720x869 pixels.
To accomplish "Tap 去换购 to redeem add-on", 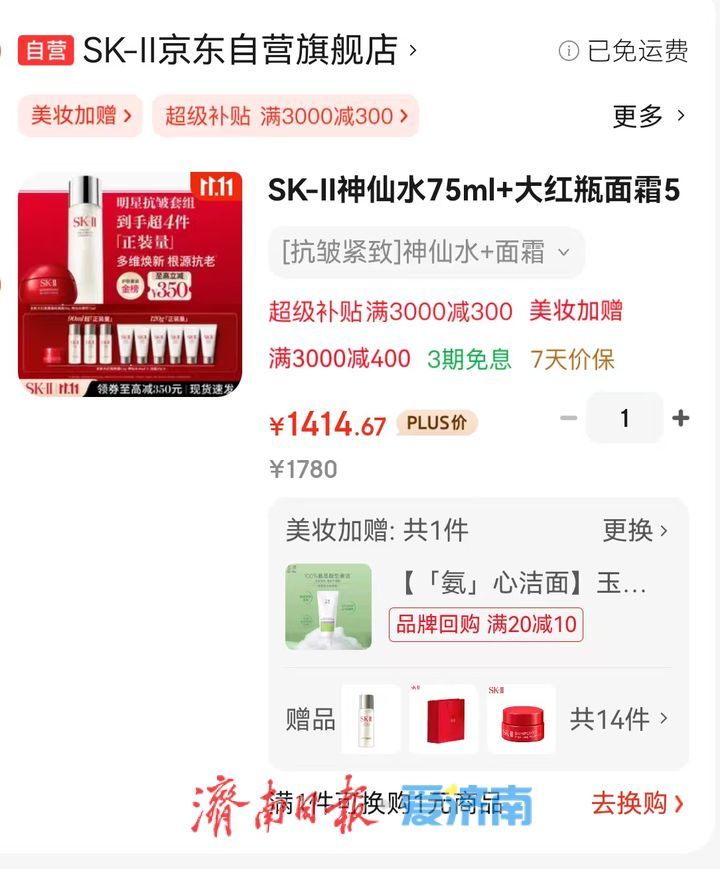I will tap(637, 802).
